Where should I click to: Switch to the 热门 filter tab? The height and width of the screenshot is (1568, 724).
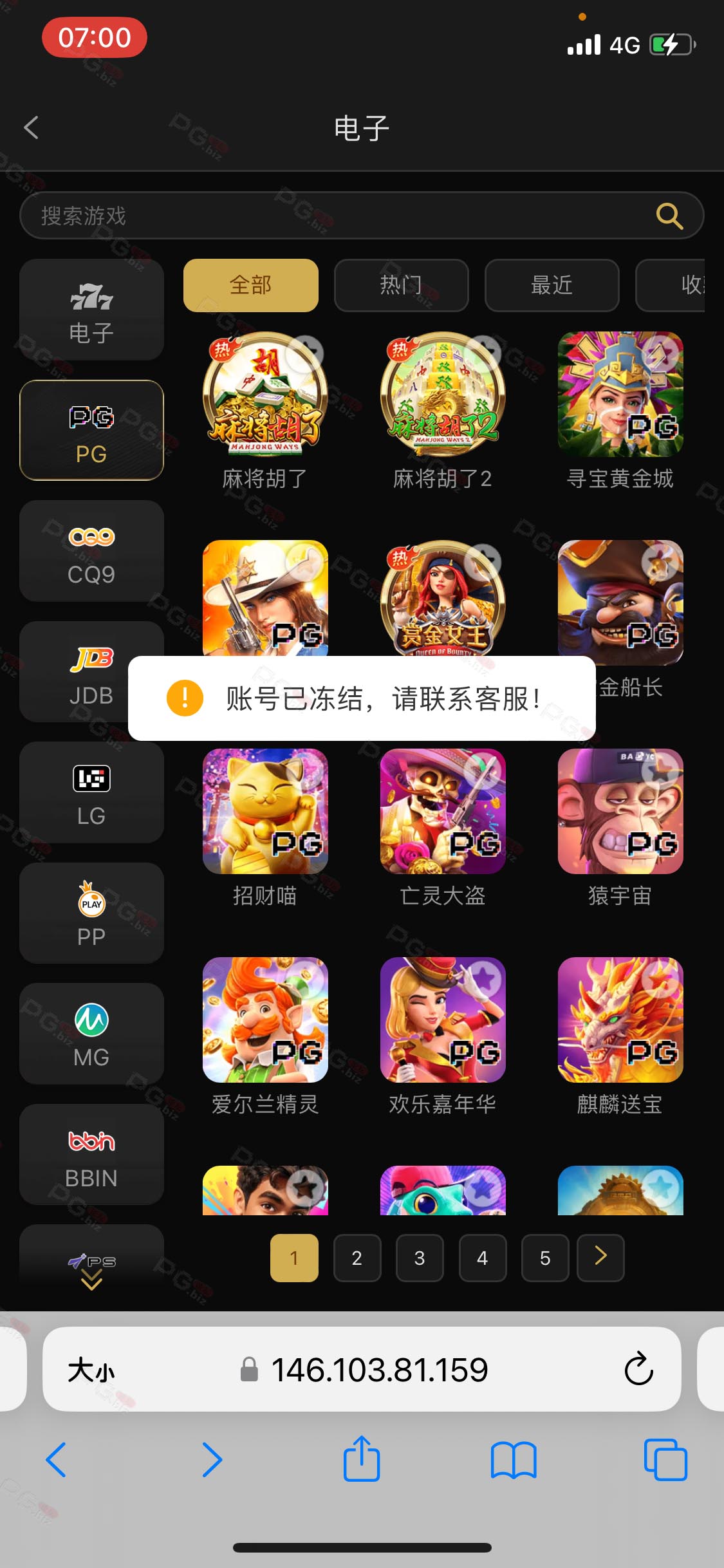click(x=401, y=285)
